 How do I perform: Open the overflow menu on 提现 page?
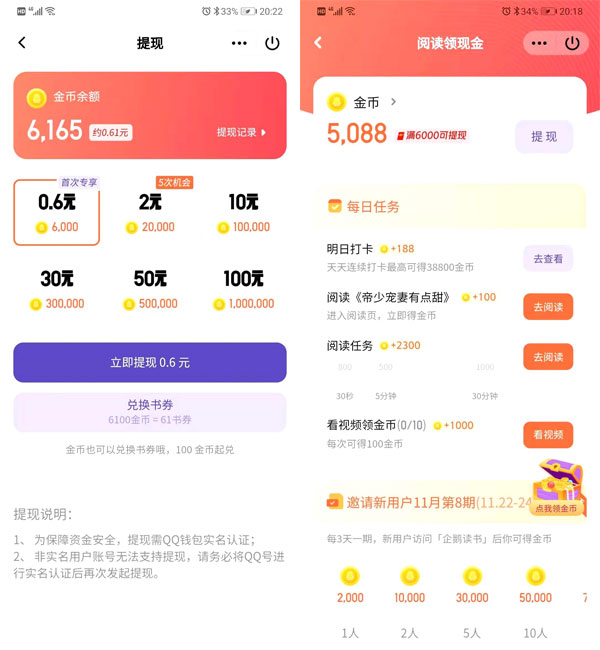coord(239,43)
